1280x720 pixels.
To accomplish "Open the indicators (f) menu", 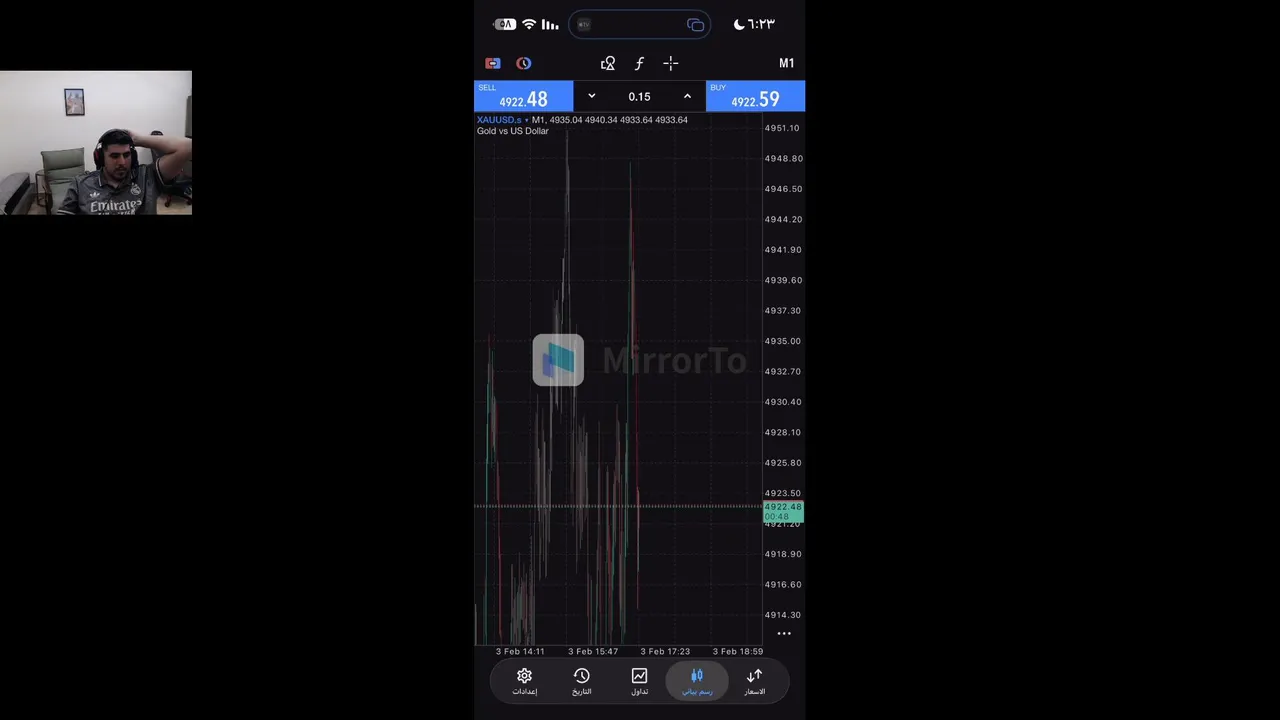I will (639, 63).
